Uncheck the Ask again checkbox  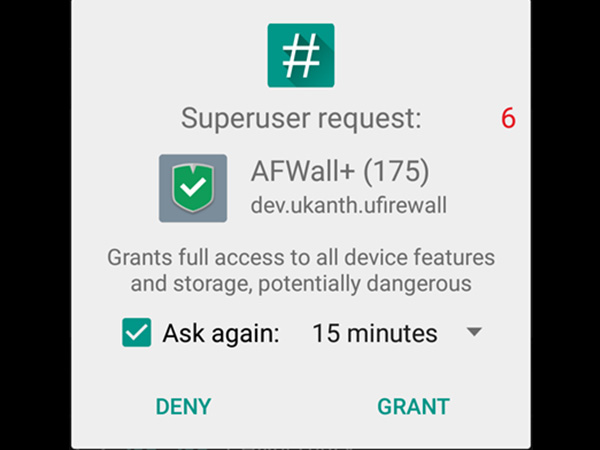(x=137, y=333)
